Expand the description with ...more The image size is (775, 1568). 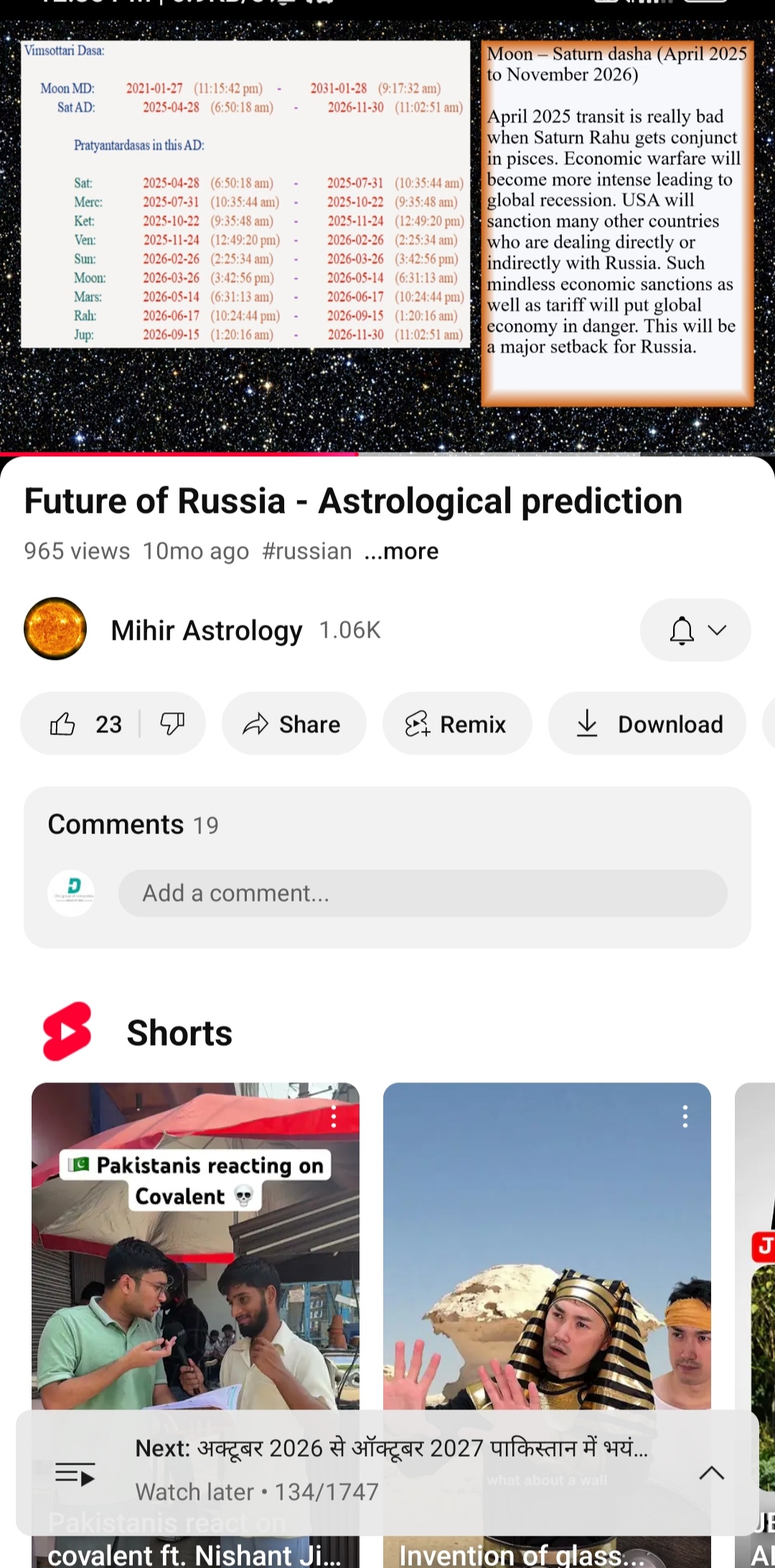tap(401, 552)
